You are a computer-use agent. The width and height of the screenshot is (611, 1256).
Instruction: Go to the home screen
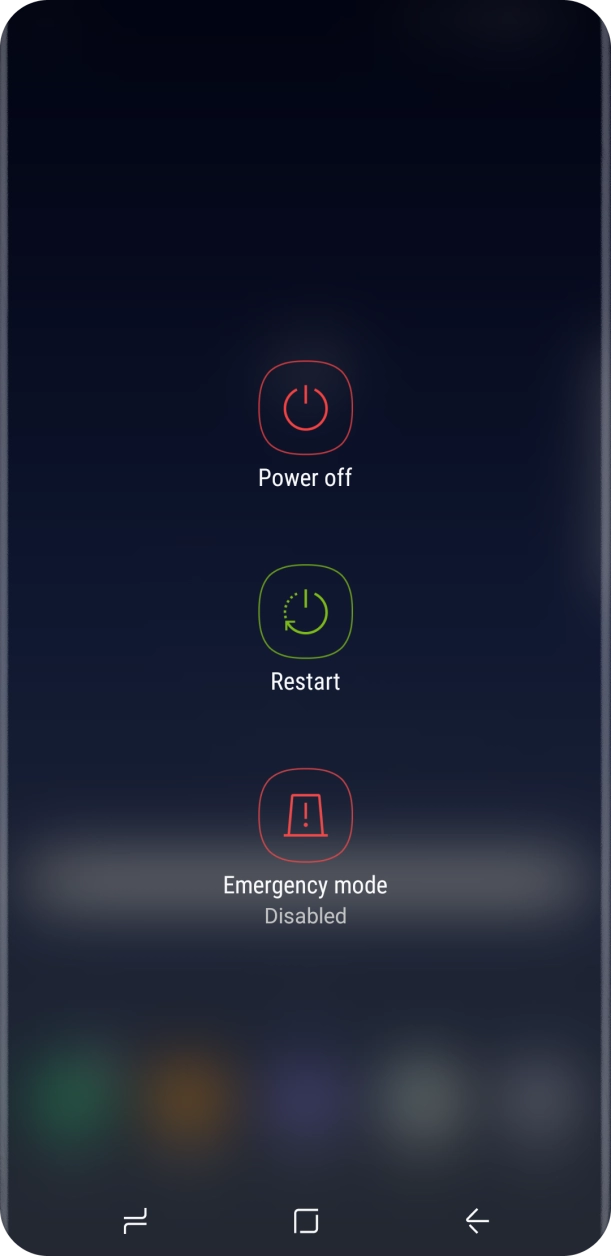click(x=305, y=1220)
